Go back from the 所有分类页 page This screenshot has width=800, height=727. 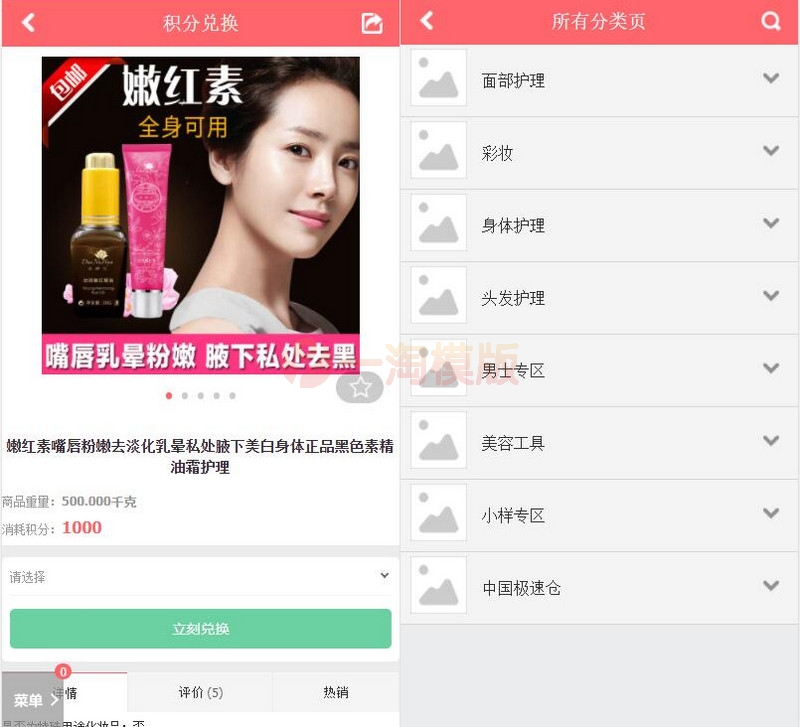coord(427,21)
